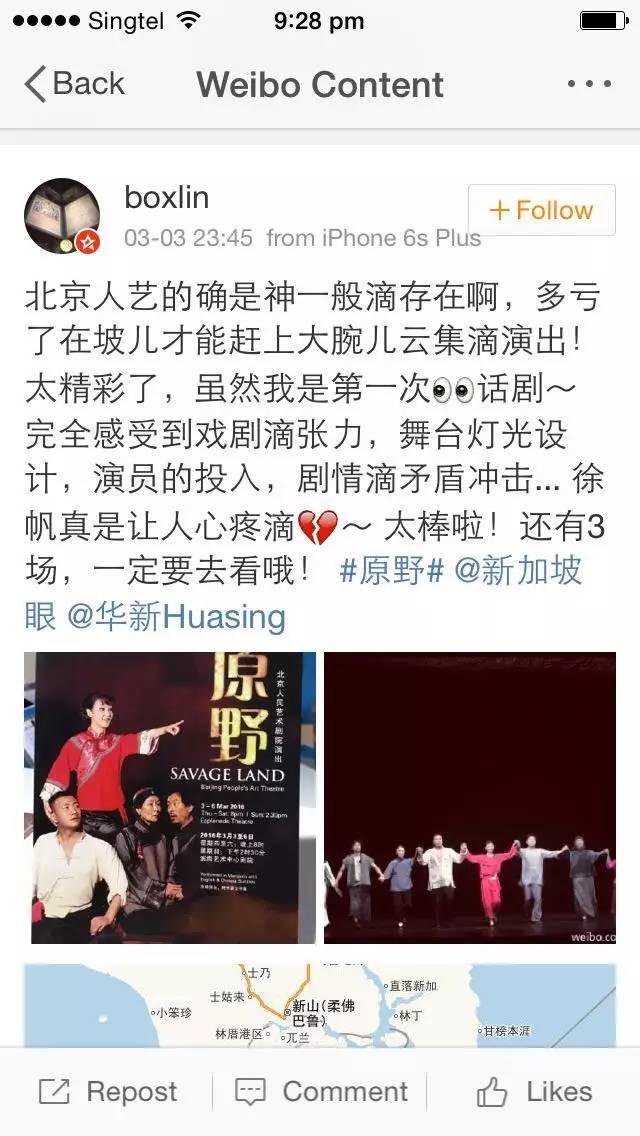Repost this Weibo post

click(x=108, y=1092)
